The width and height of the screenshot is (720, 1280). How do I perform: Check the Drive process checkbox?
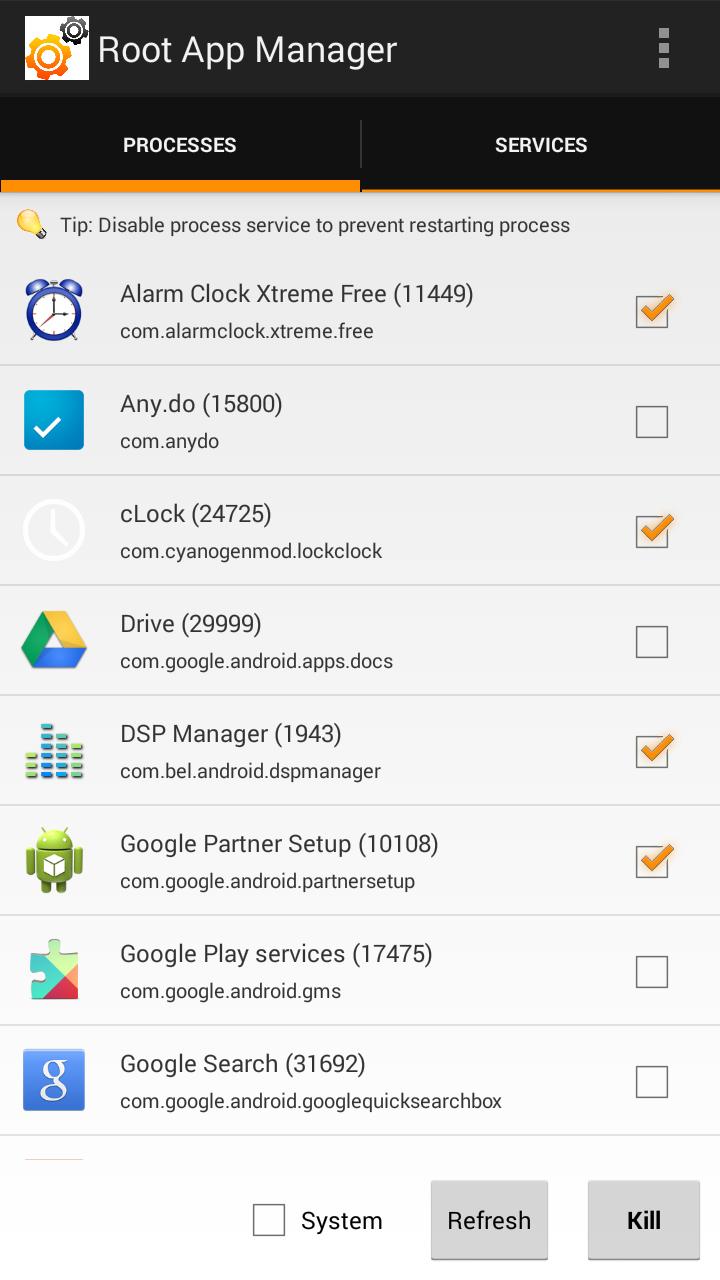(652, 641)
